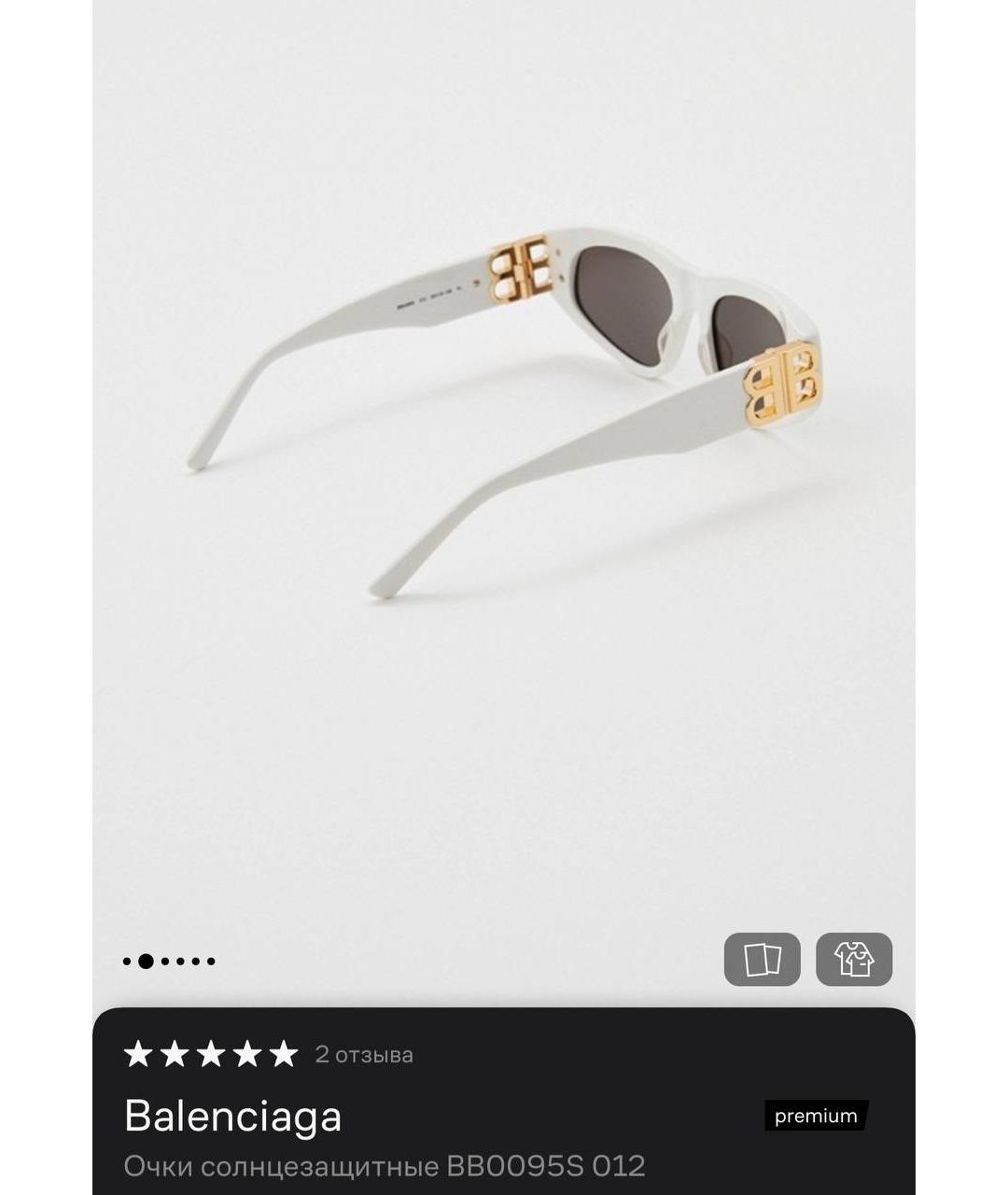Image resolution: width=1008 pixels, height=1195 pixels.
Task: Open the Balenciaga brand page
Action: pos(233,1116)
